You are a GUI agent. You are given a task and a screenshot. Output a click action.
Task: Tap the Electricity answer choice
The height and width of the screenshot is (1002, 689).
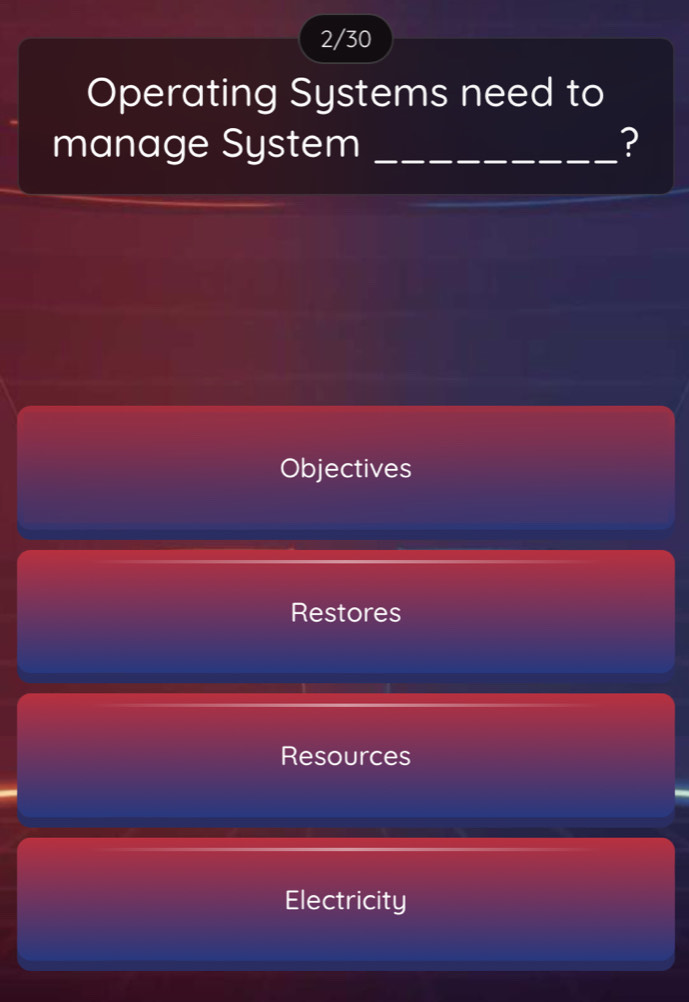coord(345,900)
